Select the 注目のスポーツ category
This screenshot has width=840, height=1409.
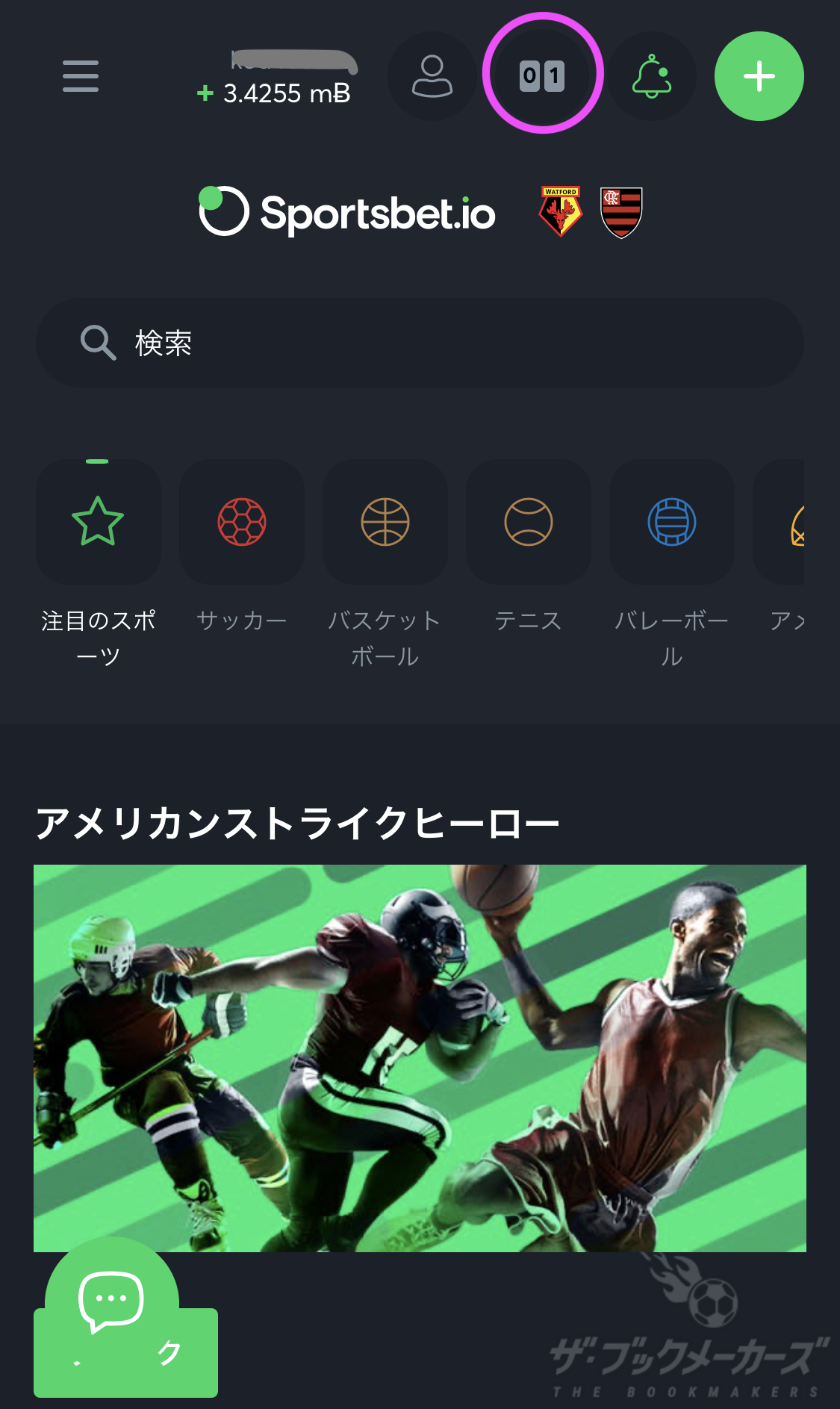[x=98, y=522]
